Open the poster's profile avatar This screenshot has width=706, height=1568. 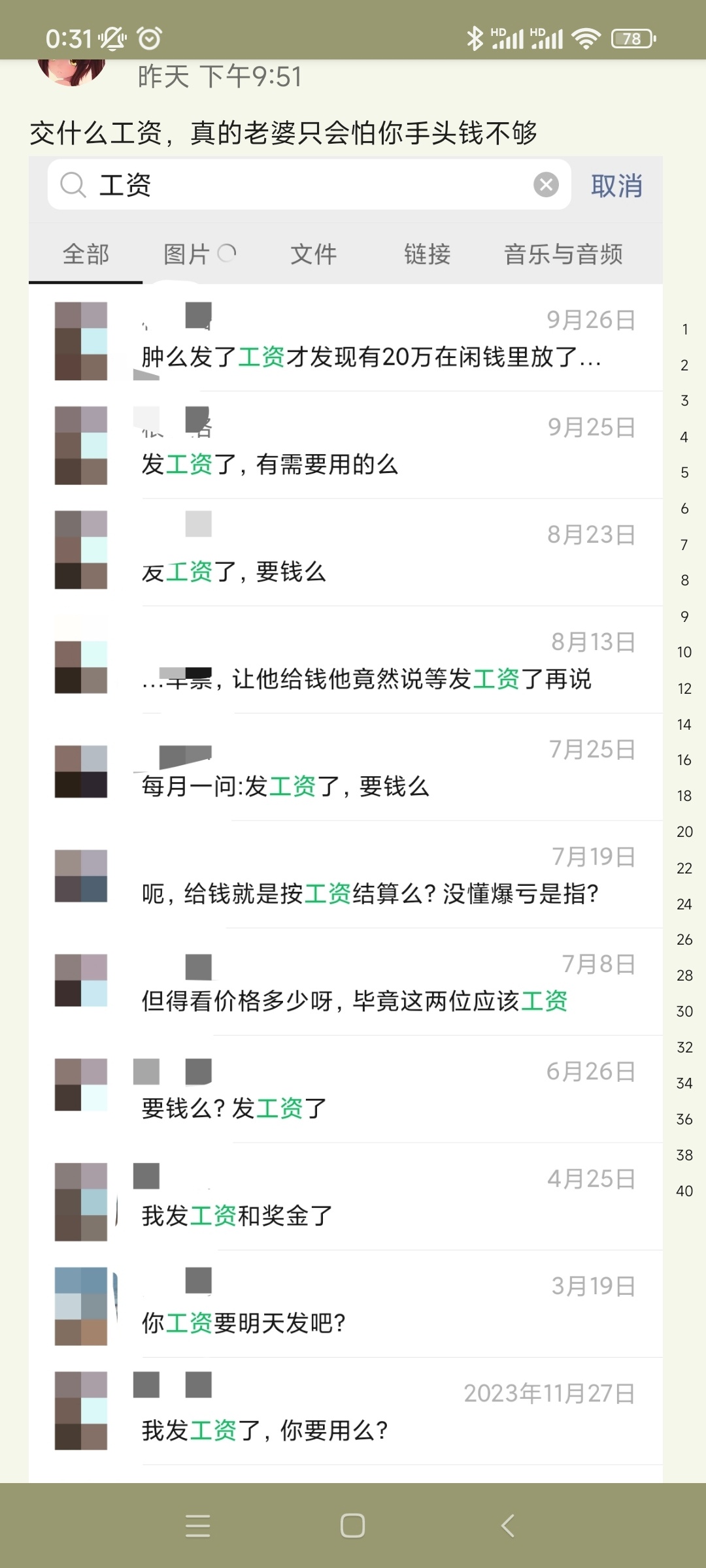tap(71, 71)
